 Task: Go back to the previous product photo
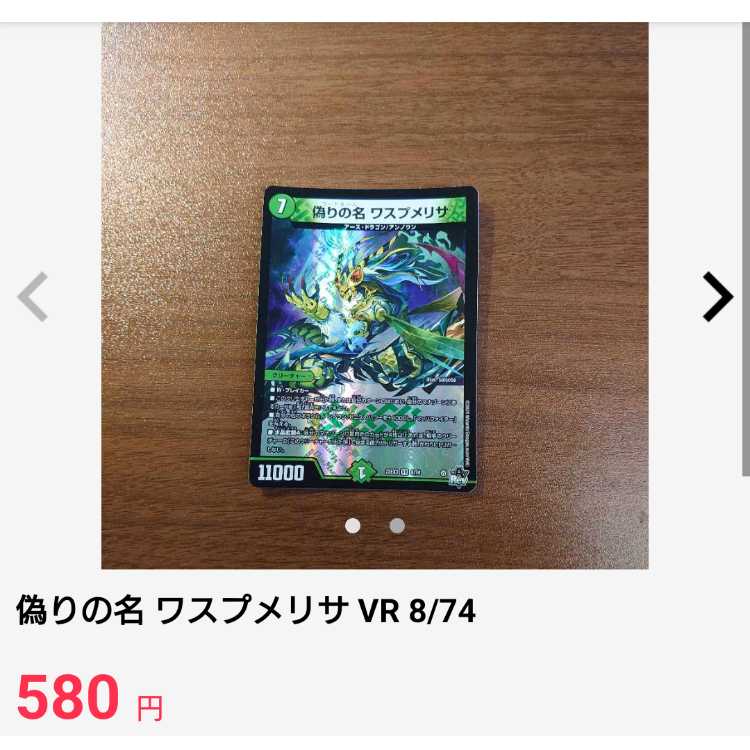click(x=33, y=297)
